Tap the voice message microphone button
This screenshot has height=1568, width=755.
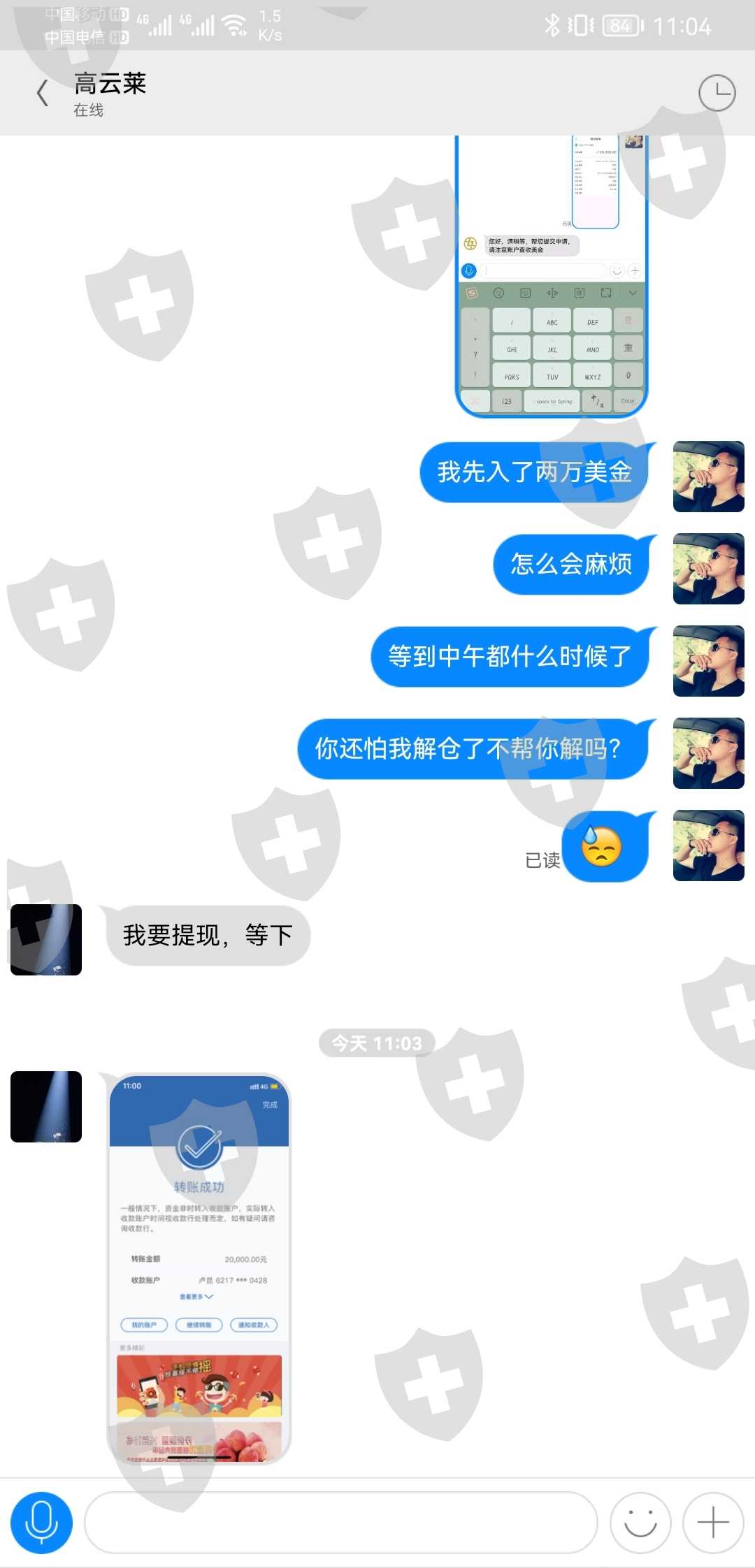[42, 1523]
